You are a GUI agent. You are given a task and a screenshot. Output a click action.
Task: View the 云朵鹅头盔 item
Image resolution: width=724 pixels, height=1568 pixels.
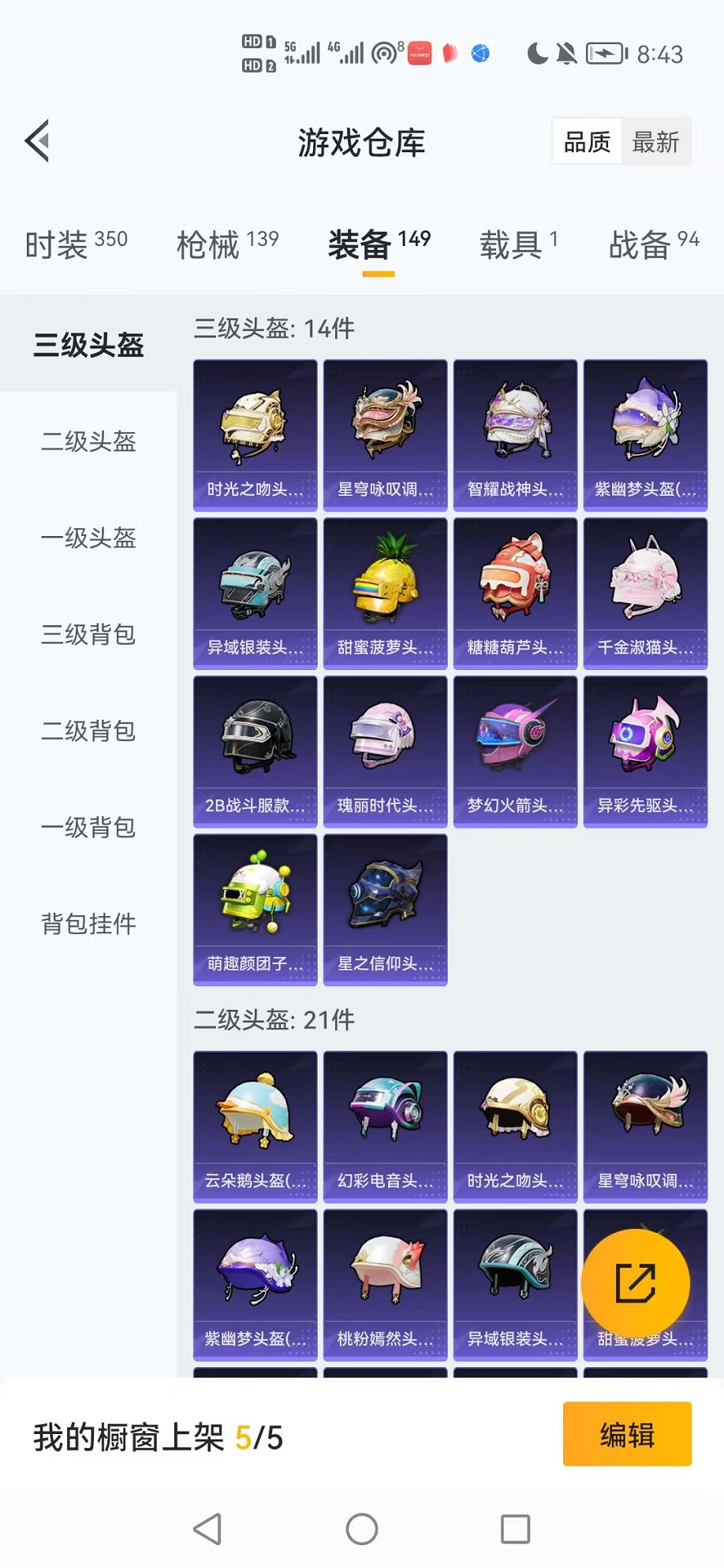255,1127
